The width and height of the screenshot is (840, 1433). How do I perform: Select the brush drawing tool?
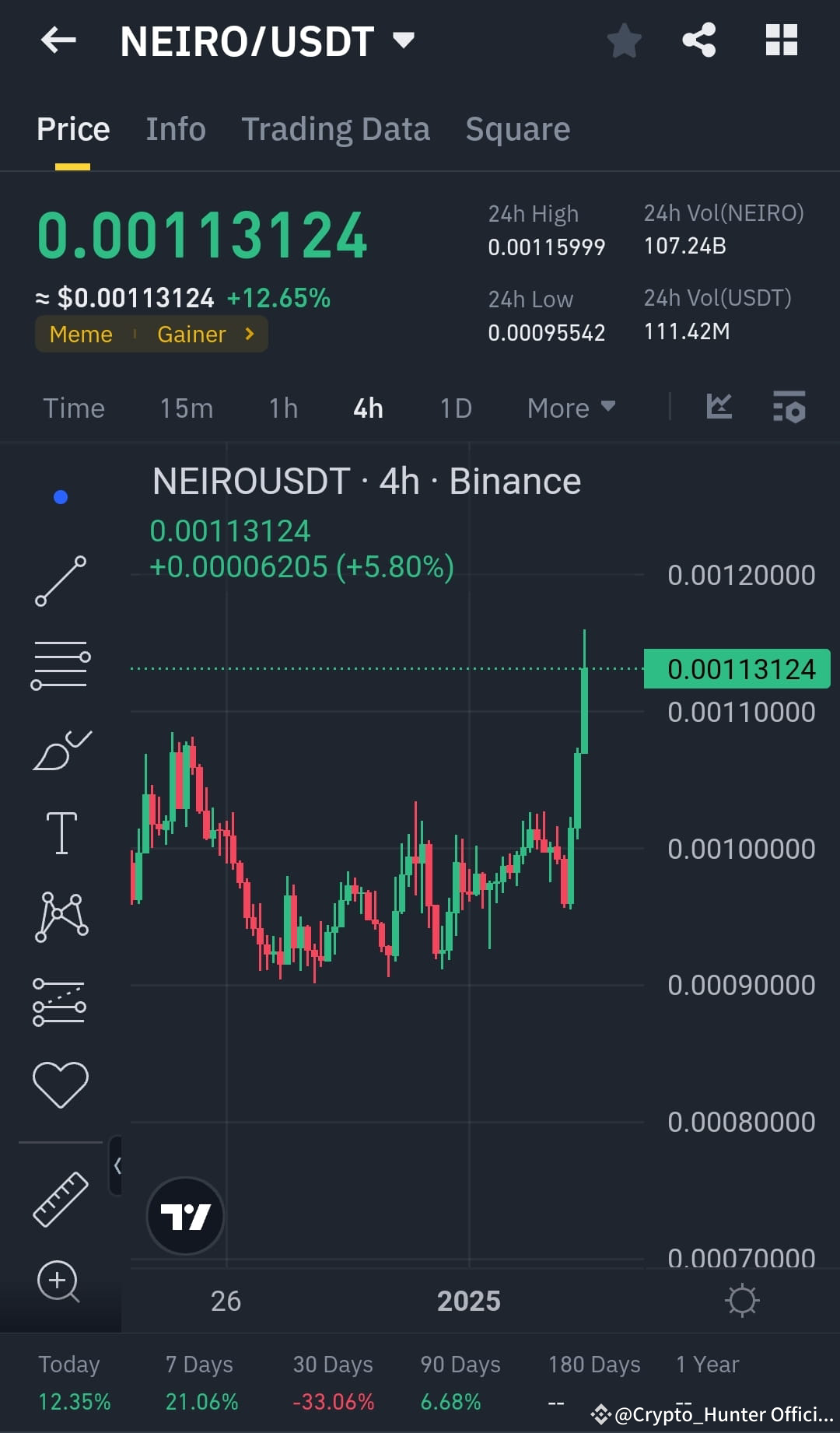coord(61,749)
